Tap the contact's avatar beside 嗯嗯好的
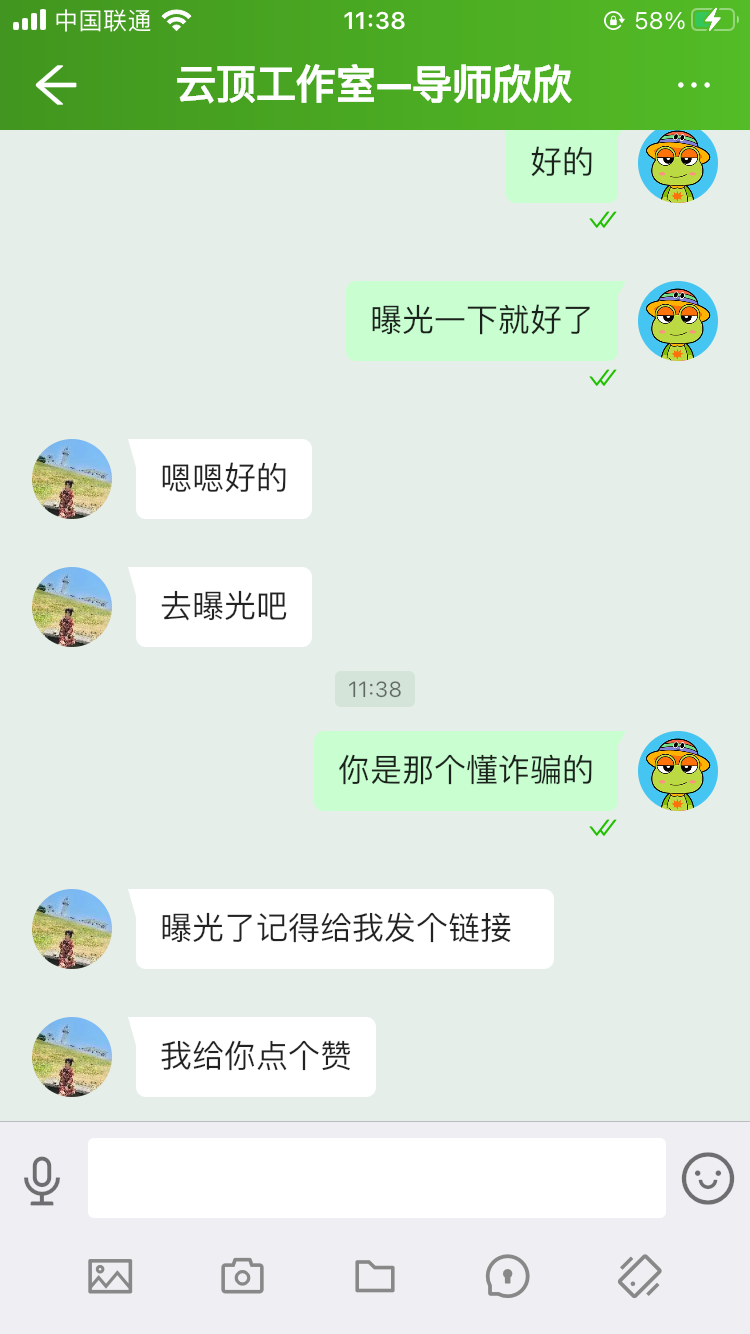Viewport: 750px width, 1334px height. 71,479
